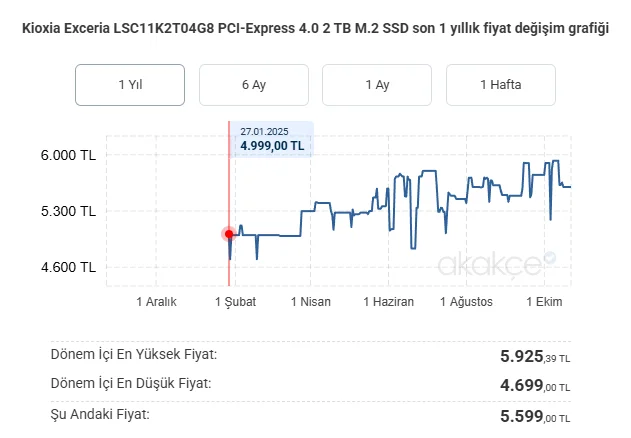Switch to the 6 Ay range

tap(253, 85)
